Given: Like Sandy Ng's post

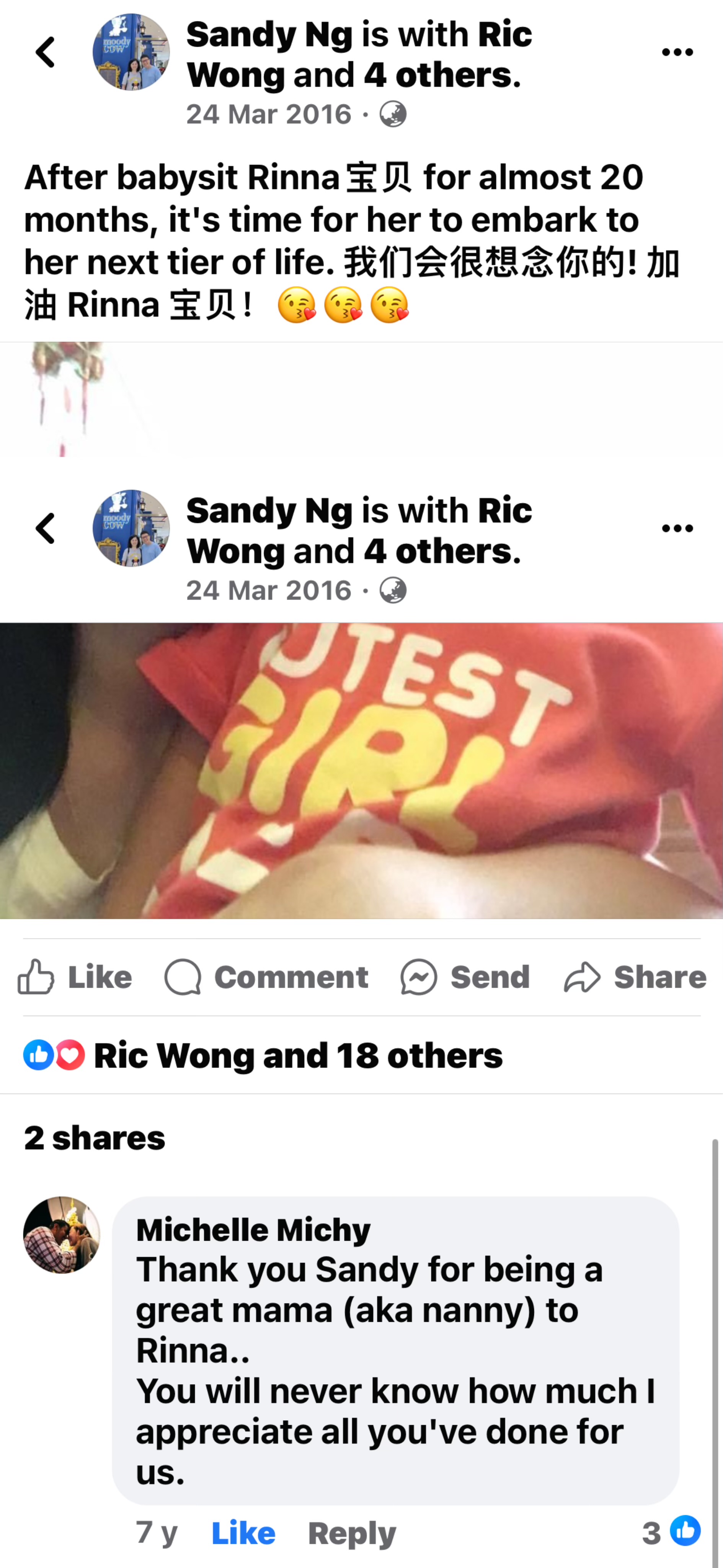Looking at the screenshot, I should 75,978.
